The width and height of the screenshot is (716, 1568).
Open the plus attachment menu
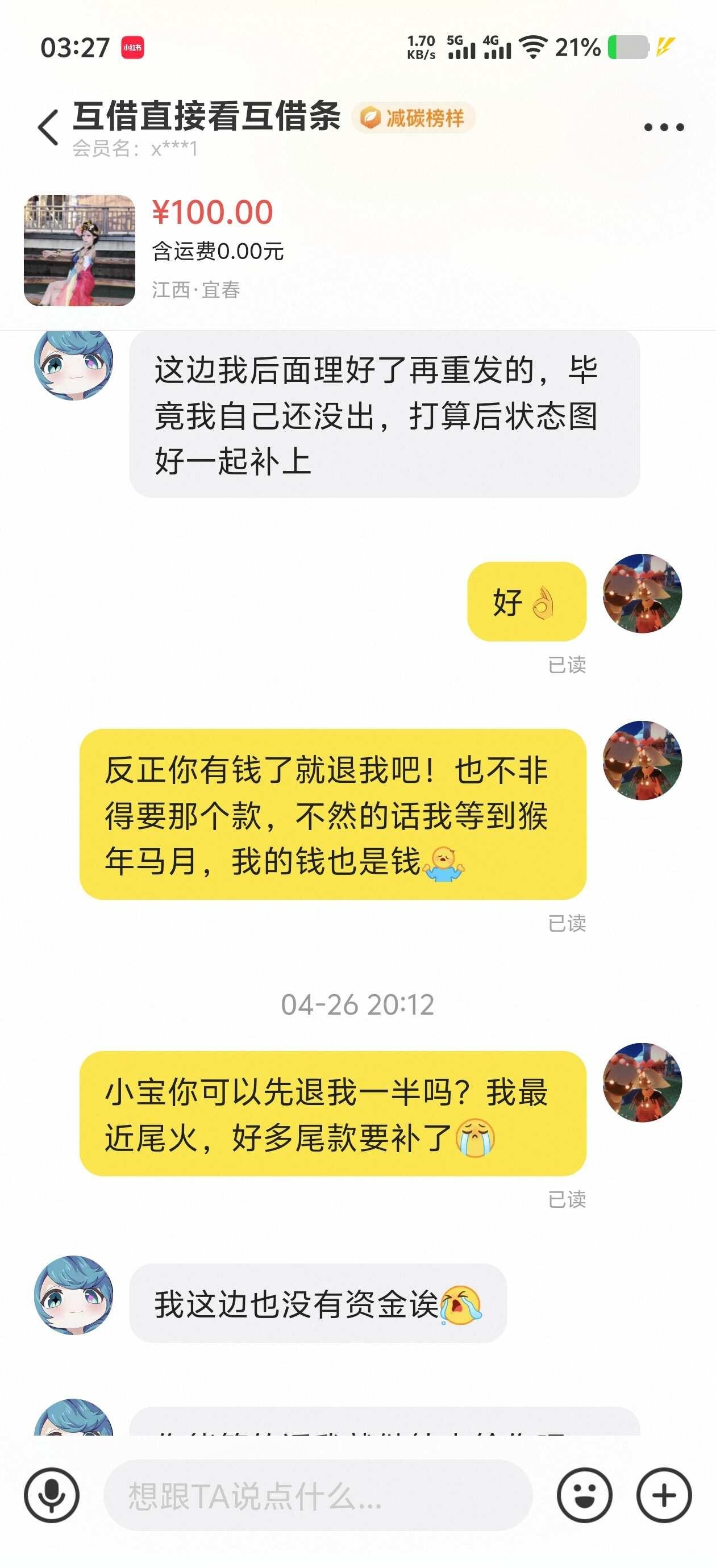tap(664, 1495)
